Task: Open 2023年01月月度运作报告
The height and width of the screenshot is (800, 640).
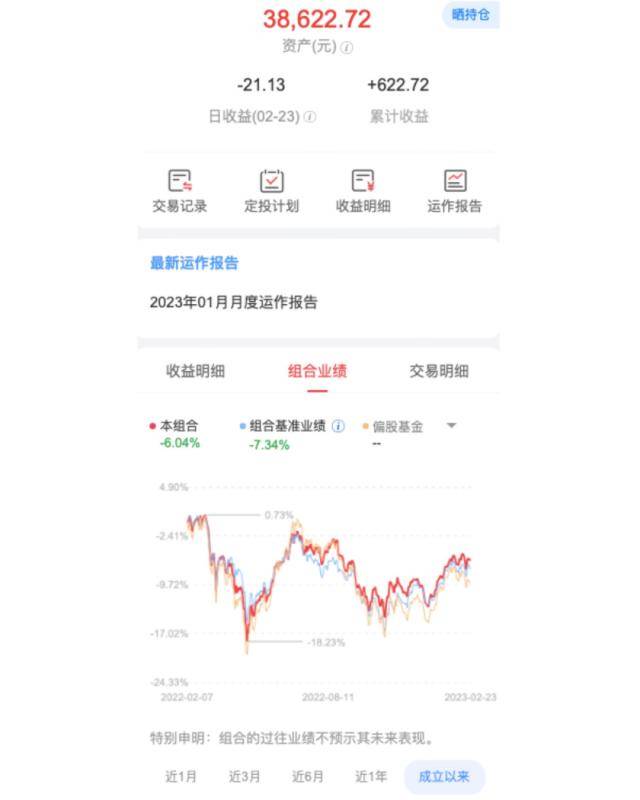Action: point(234,302)
